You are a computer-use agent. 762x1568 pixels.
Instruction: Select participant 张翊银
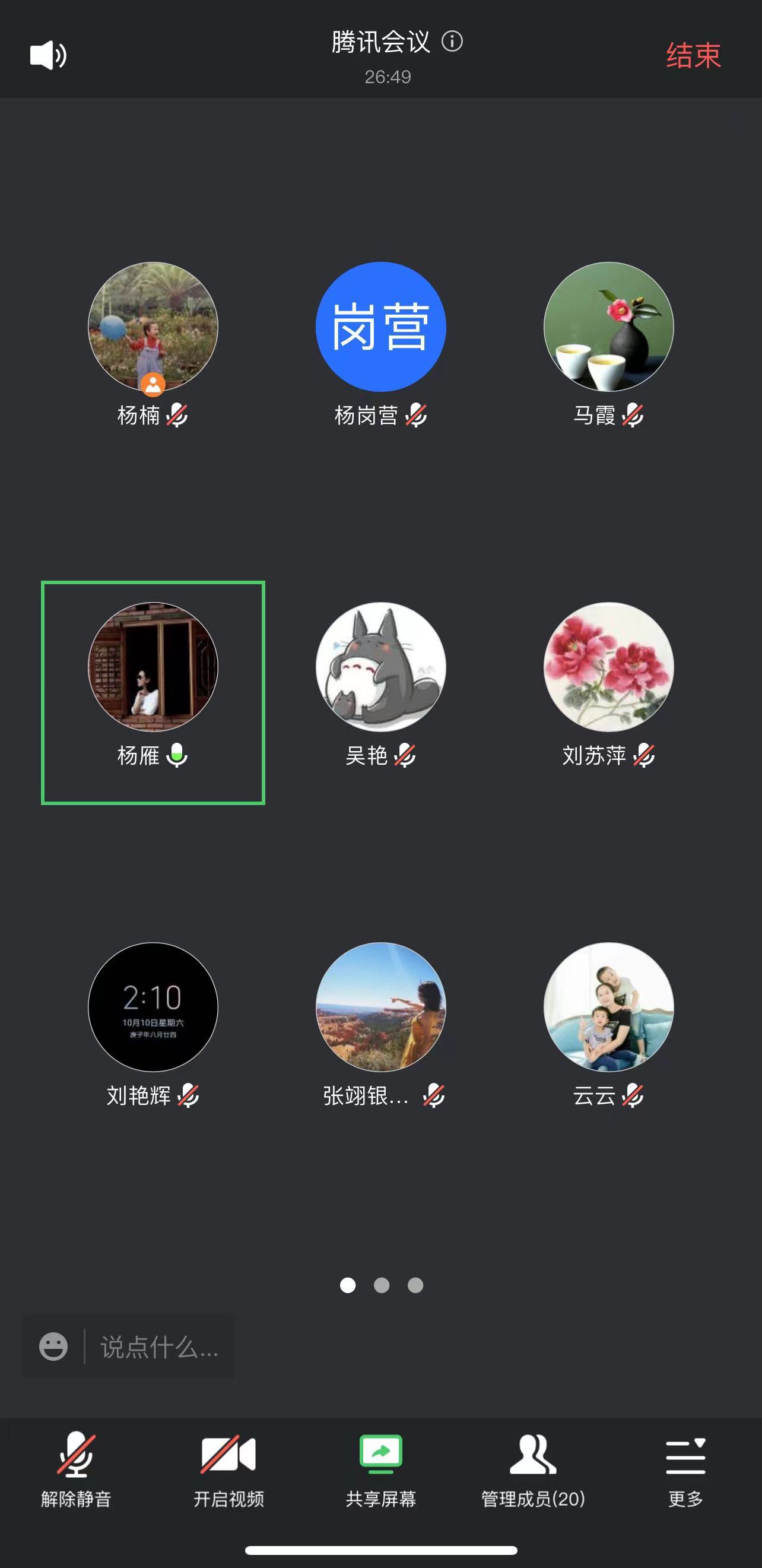pos(380,1007)
